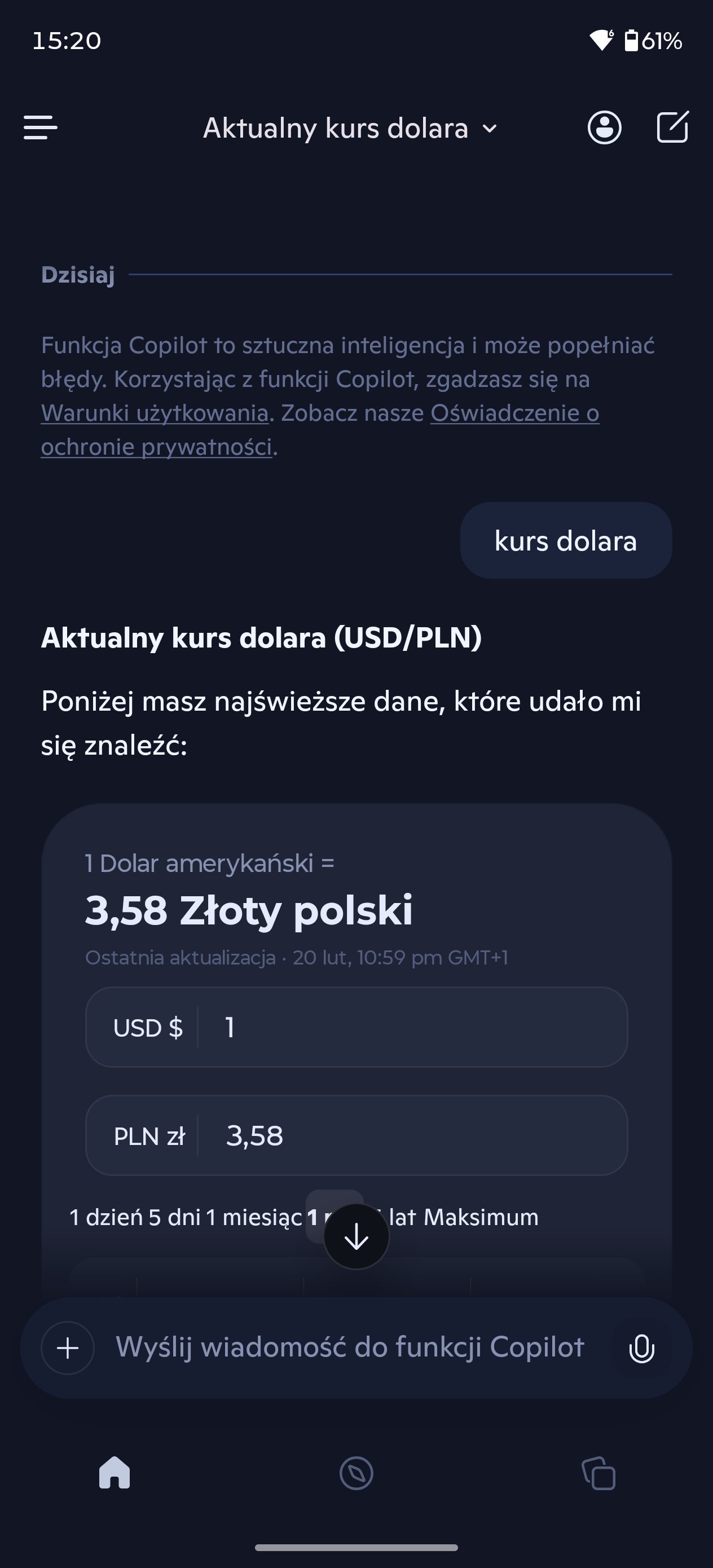Viewport: 713px width, 1568px height.
Task: Jump to the bottom of the conversation
Action: (x=356, y=1237)
